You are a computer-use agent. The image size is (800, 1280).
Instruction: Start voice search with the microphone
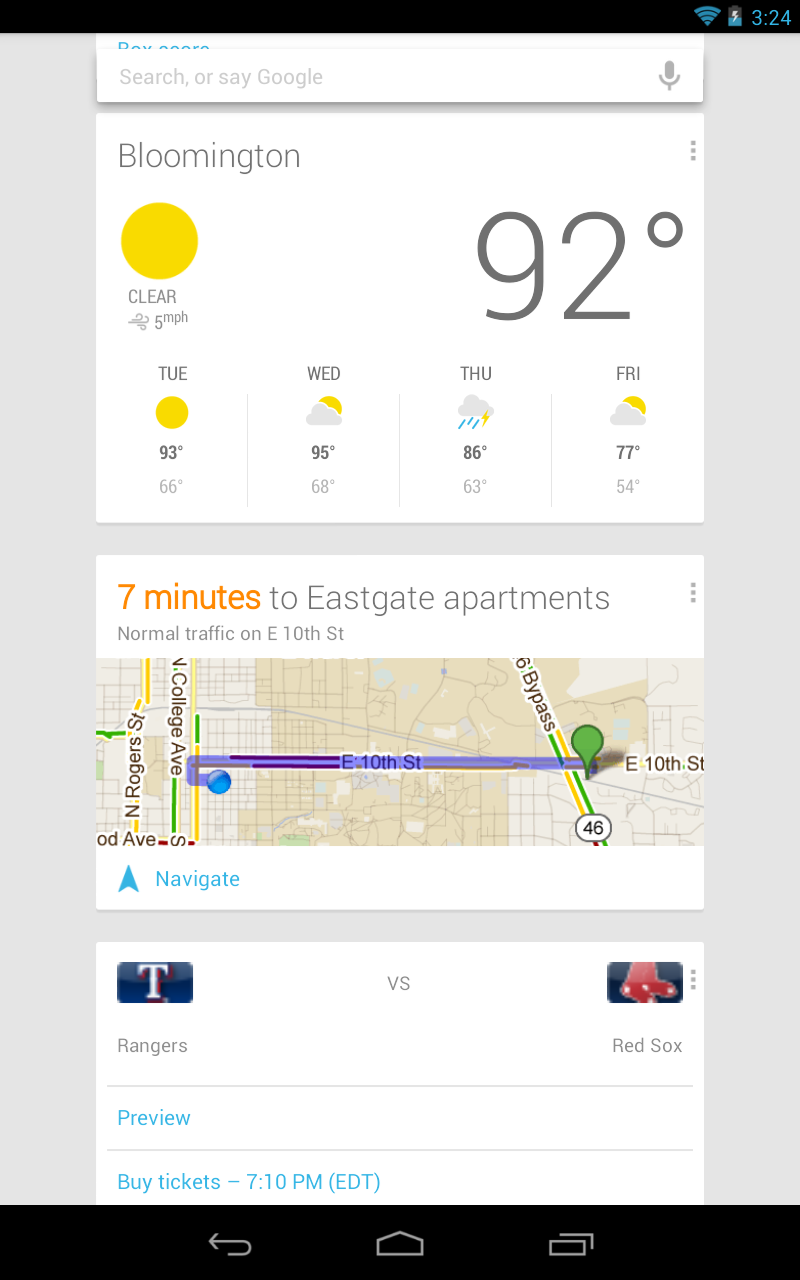(669, 77)
